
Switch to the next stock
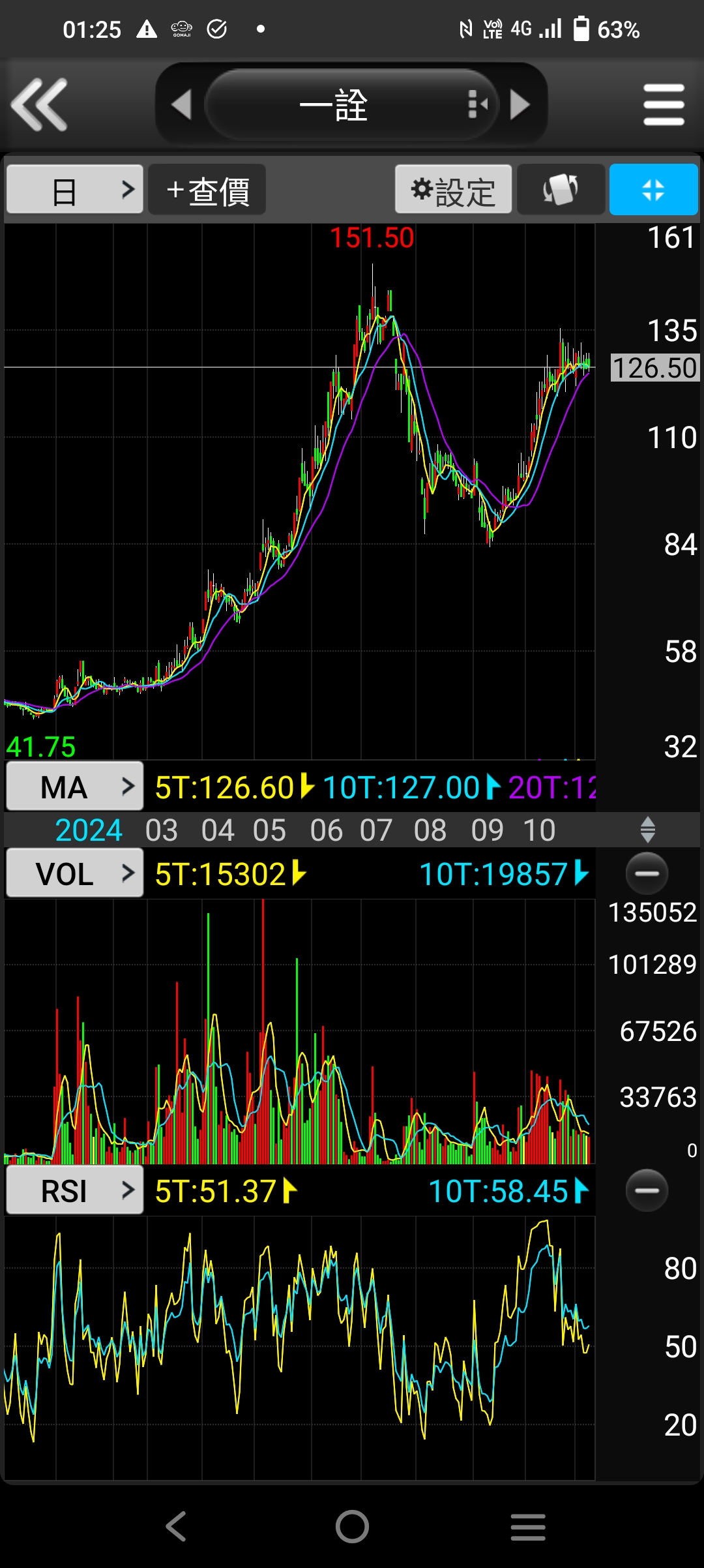coord(520,104)
